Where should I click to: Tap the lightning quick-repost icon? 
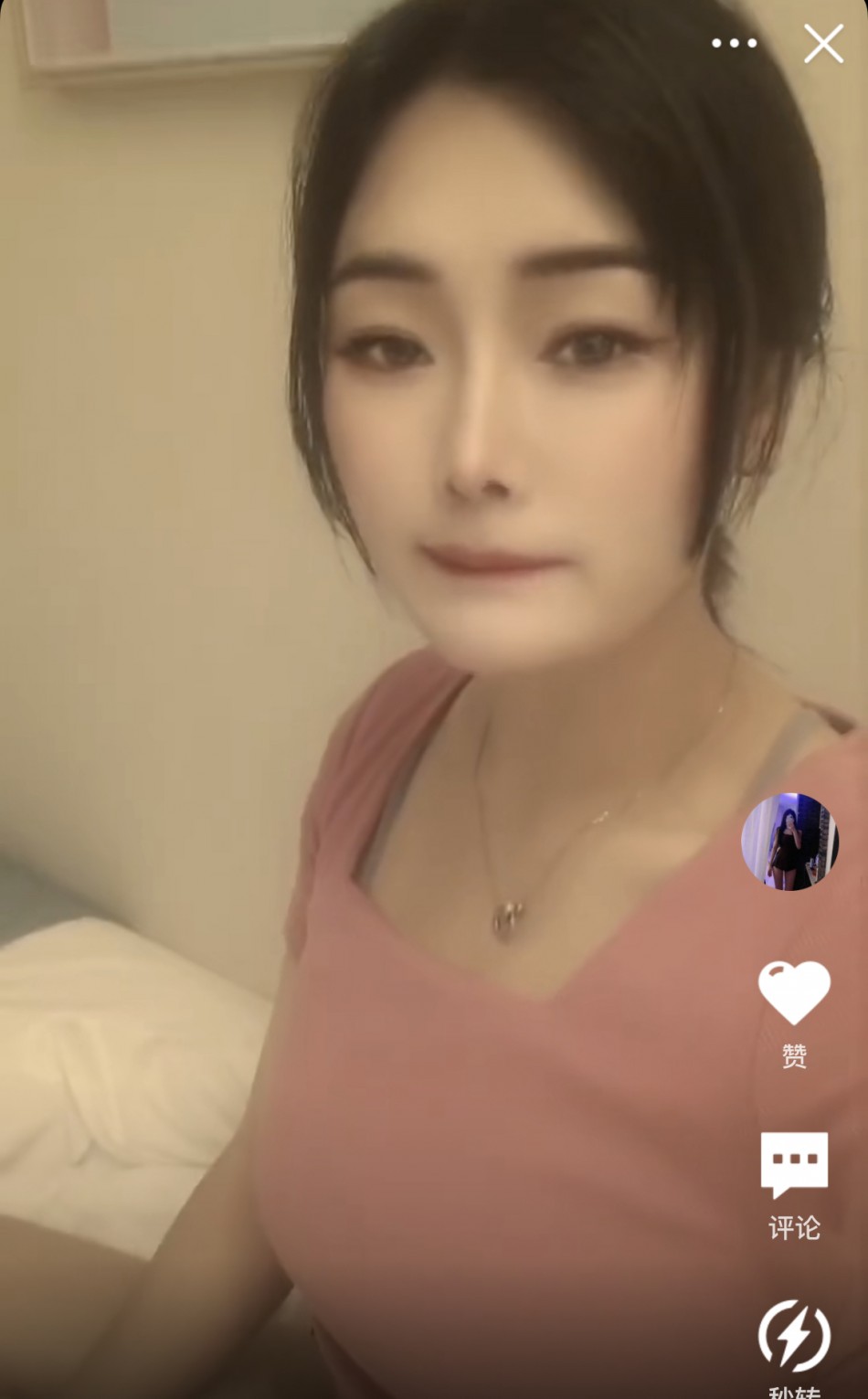click(794, 1335)
